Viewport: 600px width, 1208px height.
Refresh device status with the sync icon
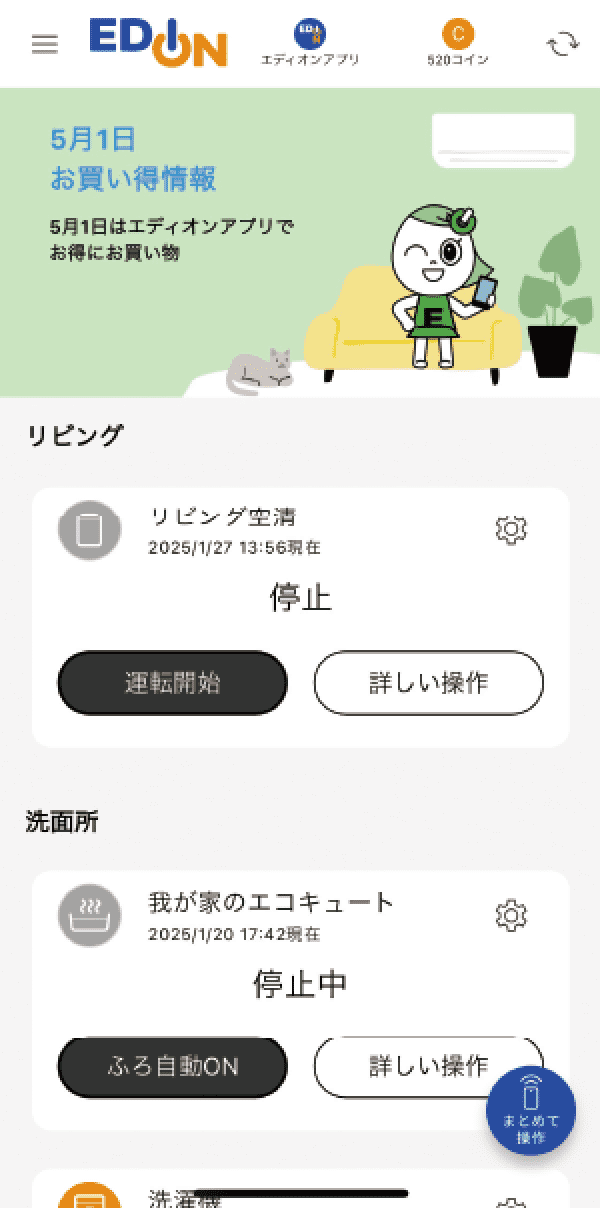563,45
